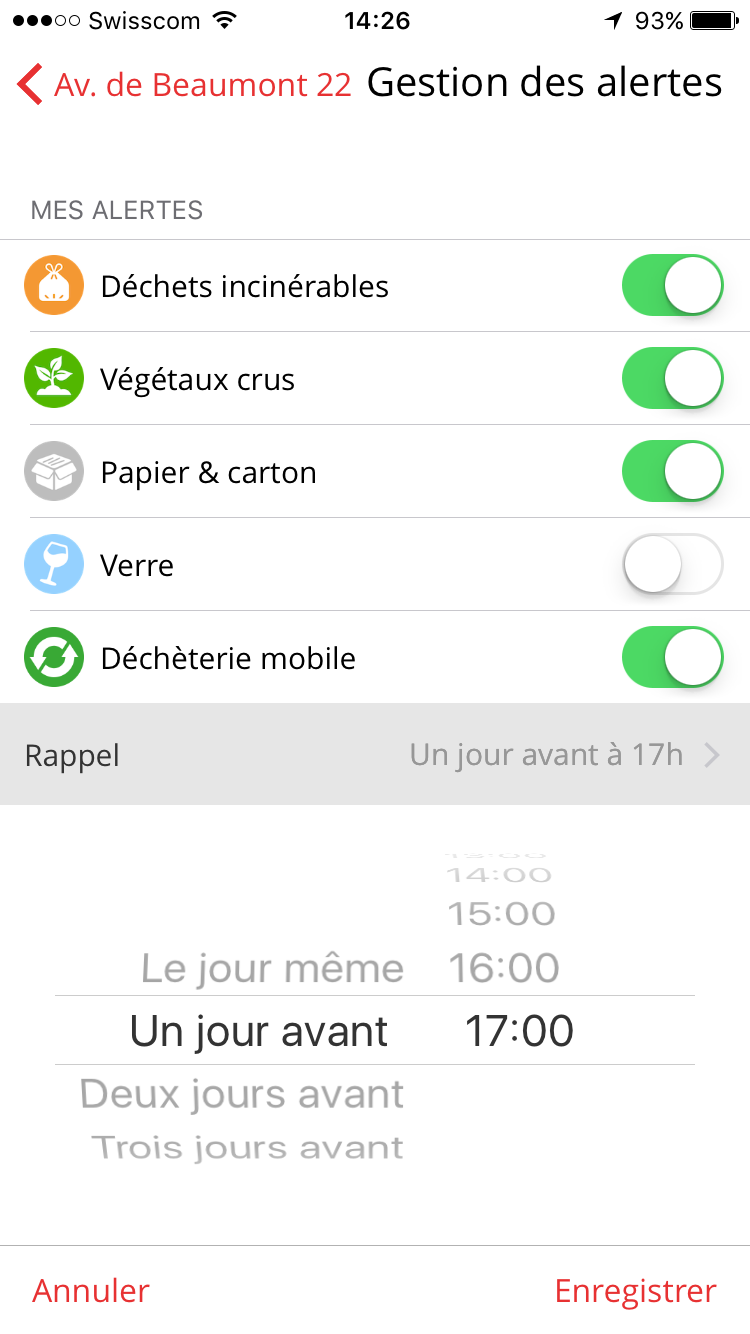Select 16:00 in the time picker

pyautogui.click(x=503, y=968)
